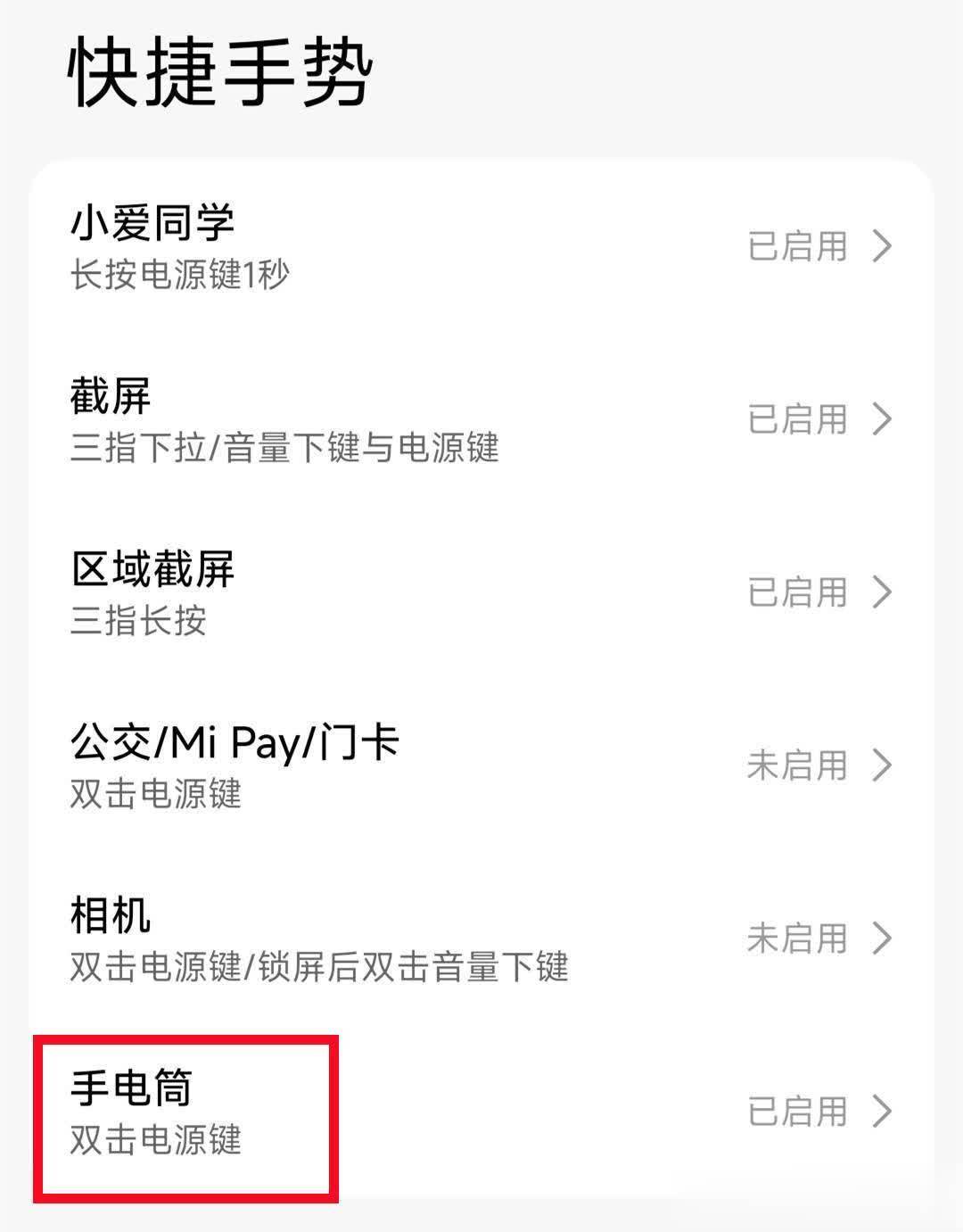Image resolution: width=963 pixels, height=1232 pixels.
Task: Click the 已启用 status for 手电筒
Action: tap(796, 1112)
